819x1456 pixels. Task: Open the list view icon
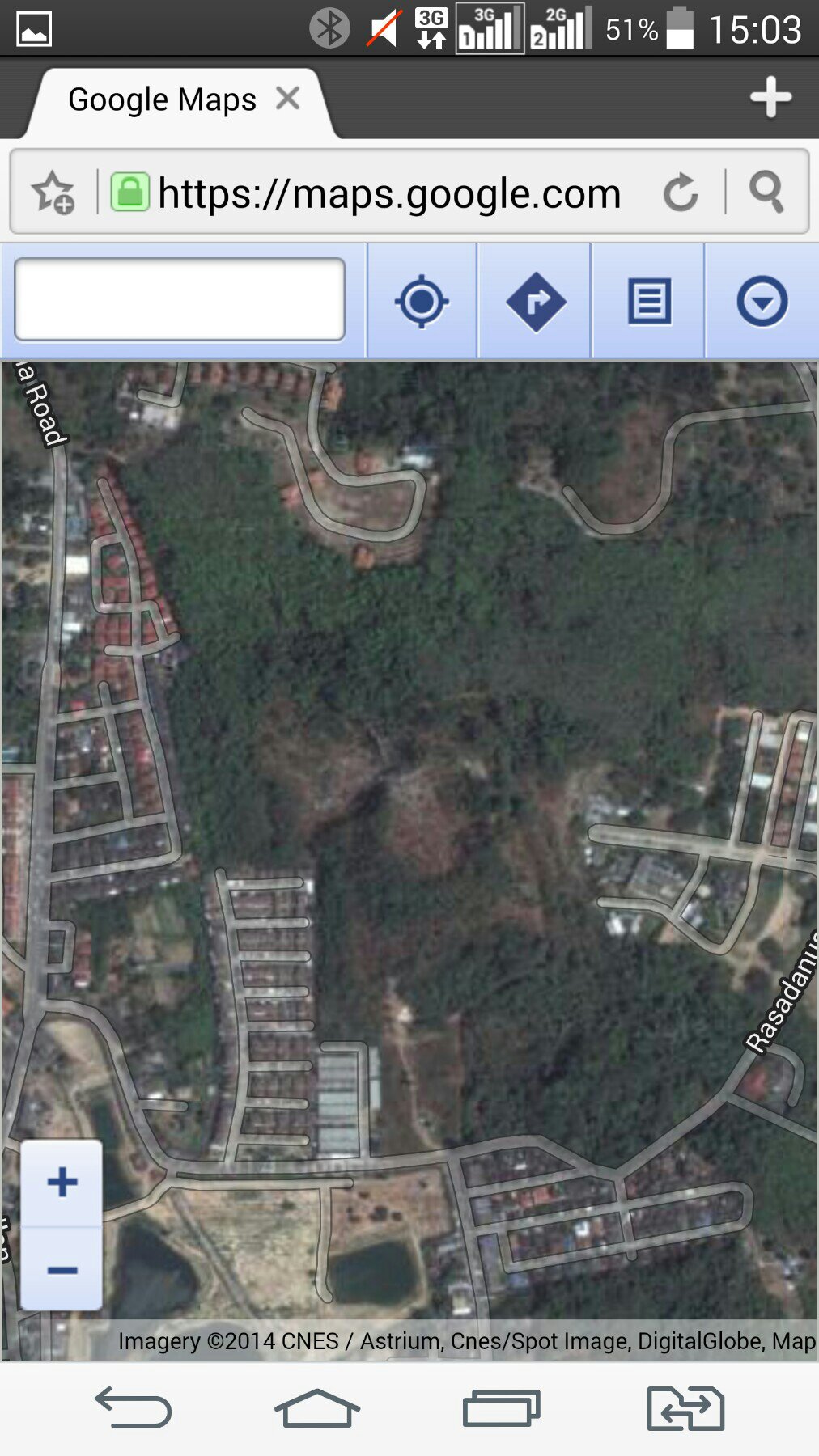(x=649, y=302)
